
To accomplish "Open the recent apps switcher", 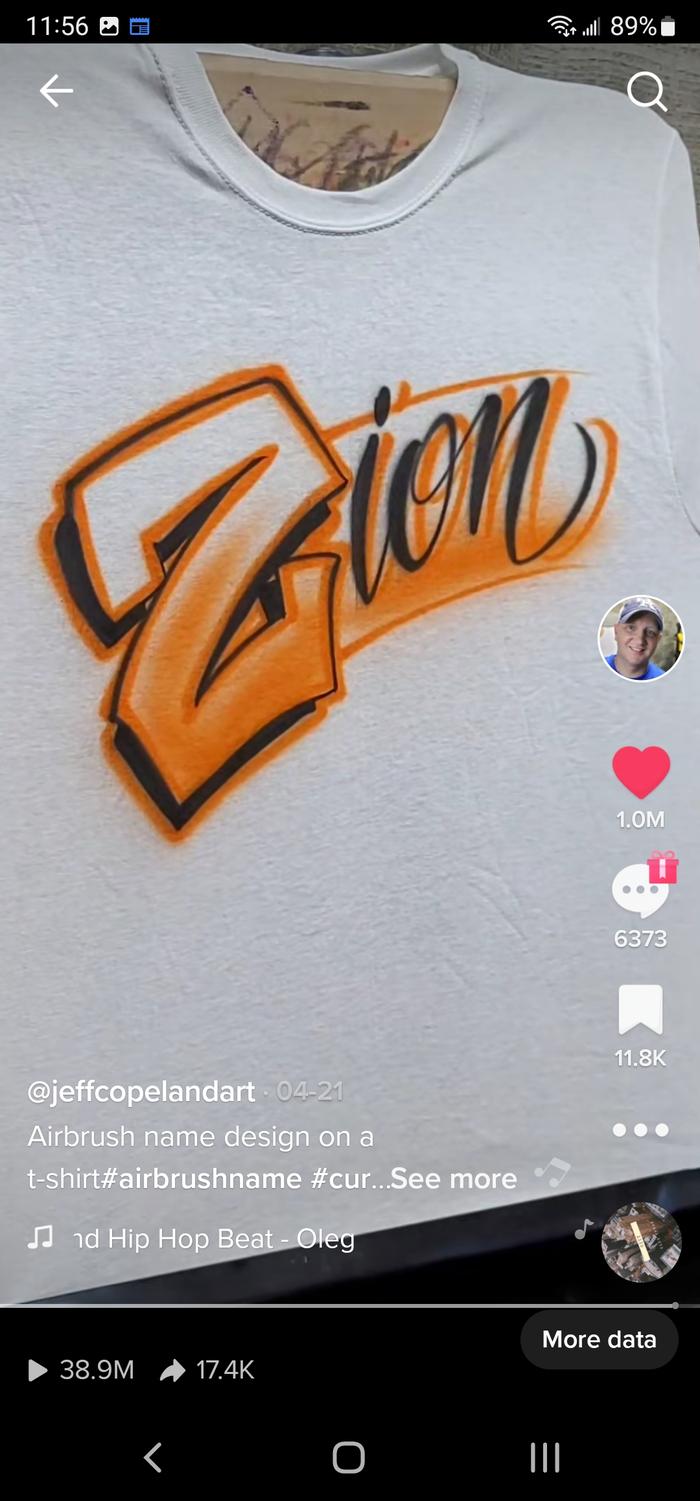I will 544,1457.
